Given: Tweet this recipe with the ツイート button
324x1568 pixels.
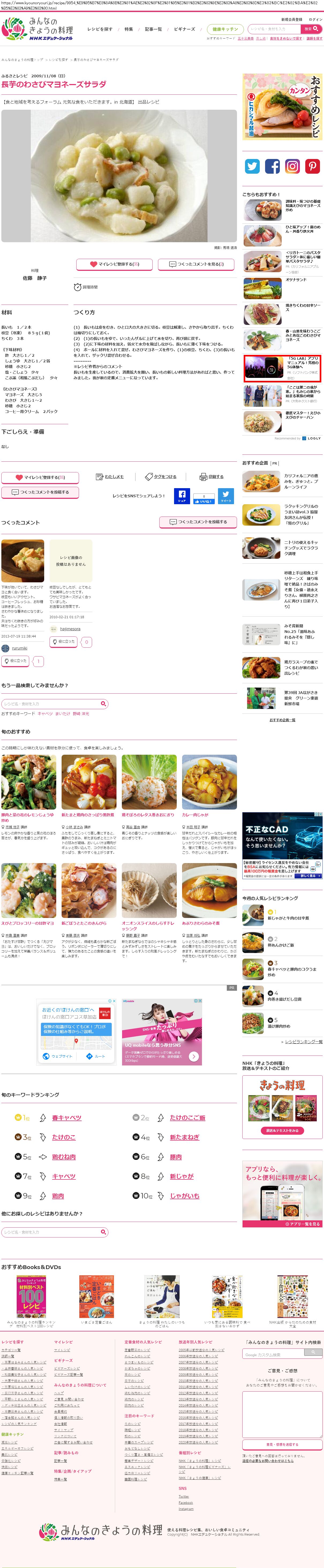Looking at the screenshot, I should pyautogui.click(x=226, y=495).
